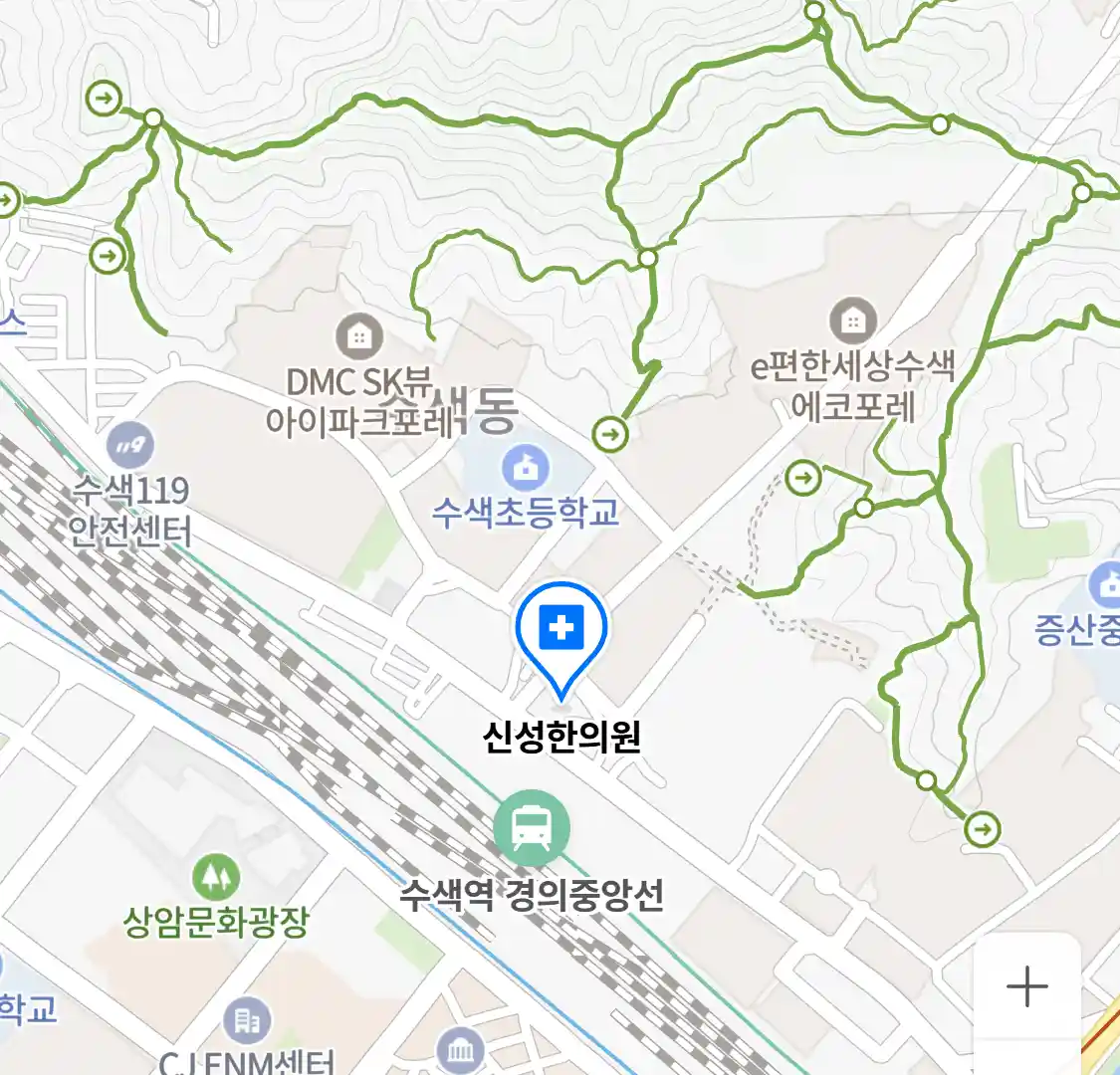1120x1075 pixels.
Task: Show 상암문화광장 park marker details
Action: point(216,876)
